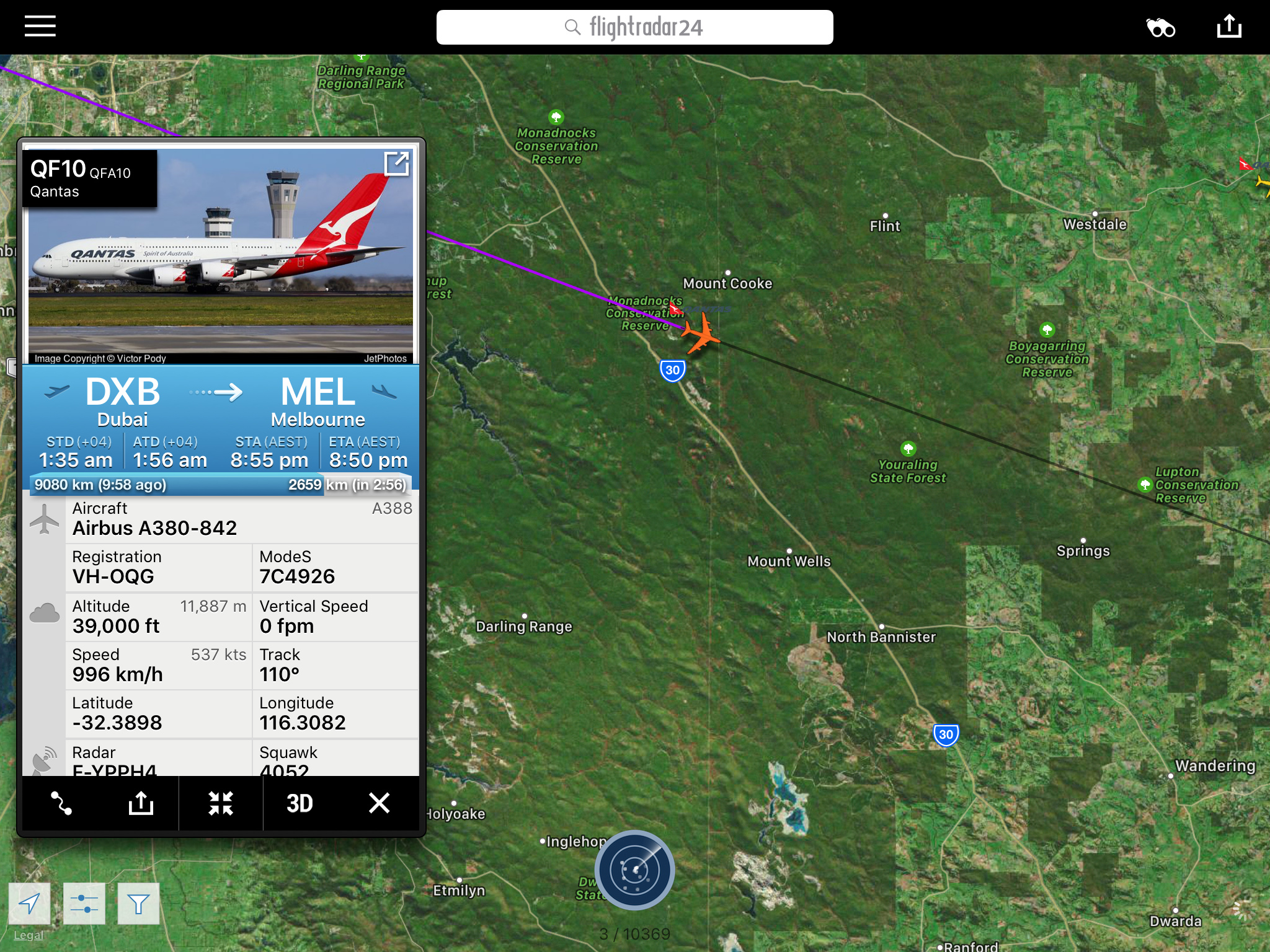This screenshot has width=1270, height=952.
Task: Share flight QF10 from panel toolbar
Action: click(x=141, y=803)
